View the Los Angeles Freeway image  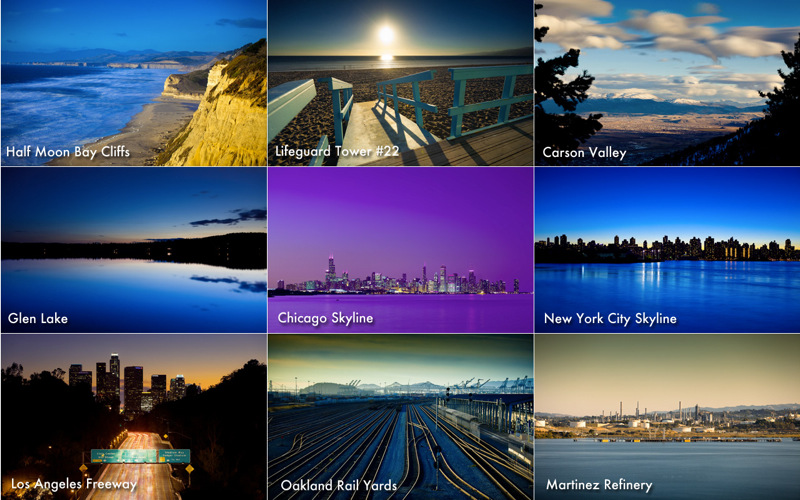pyautogui.click(x=133, y=417)
